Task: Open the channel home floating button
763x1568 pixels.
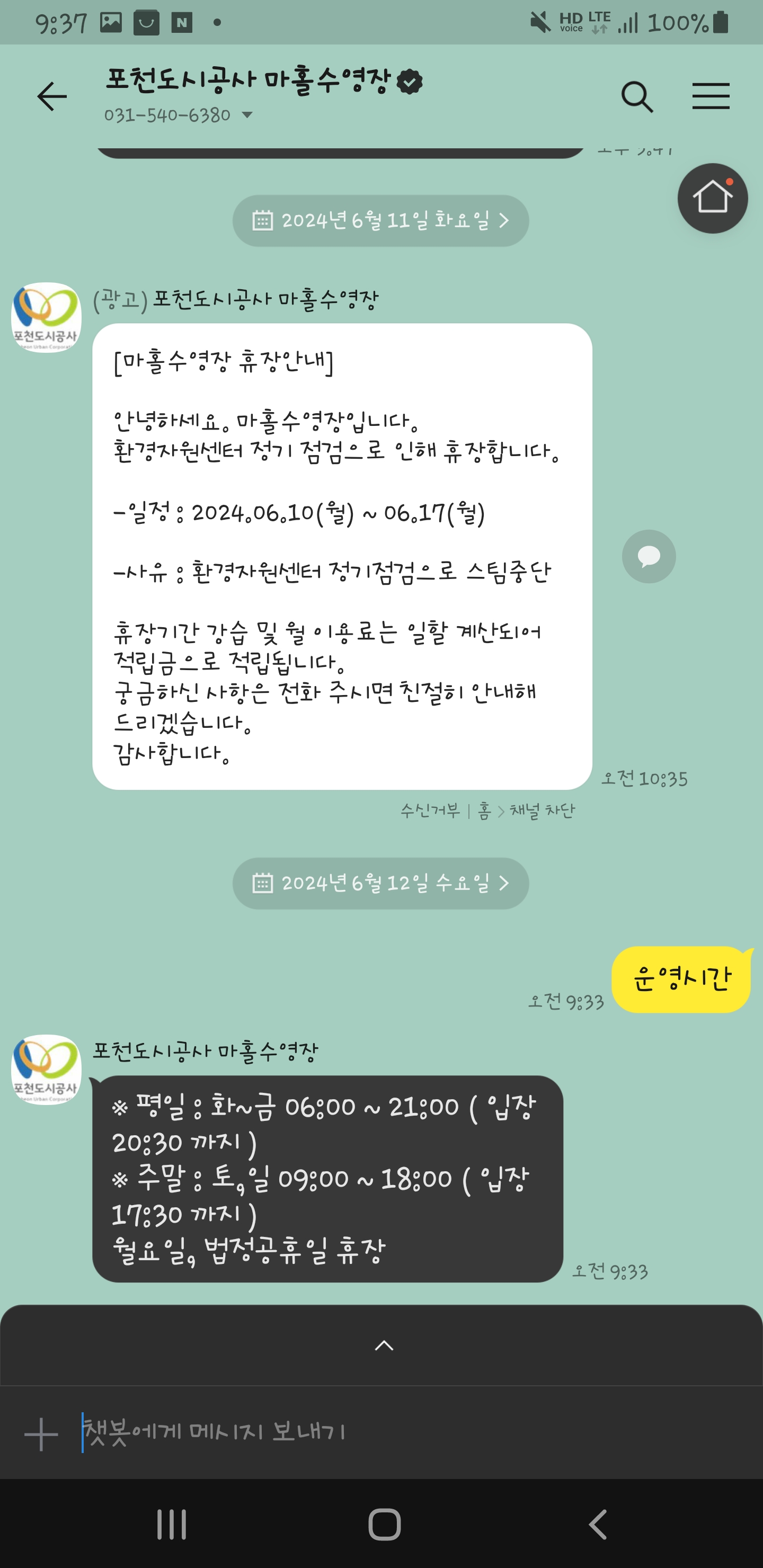Action: [x=712, y=198]
